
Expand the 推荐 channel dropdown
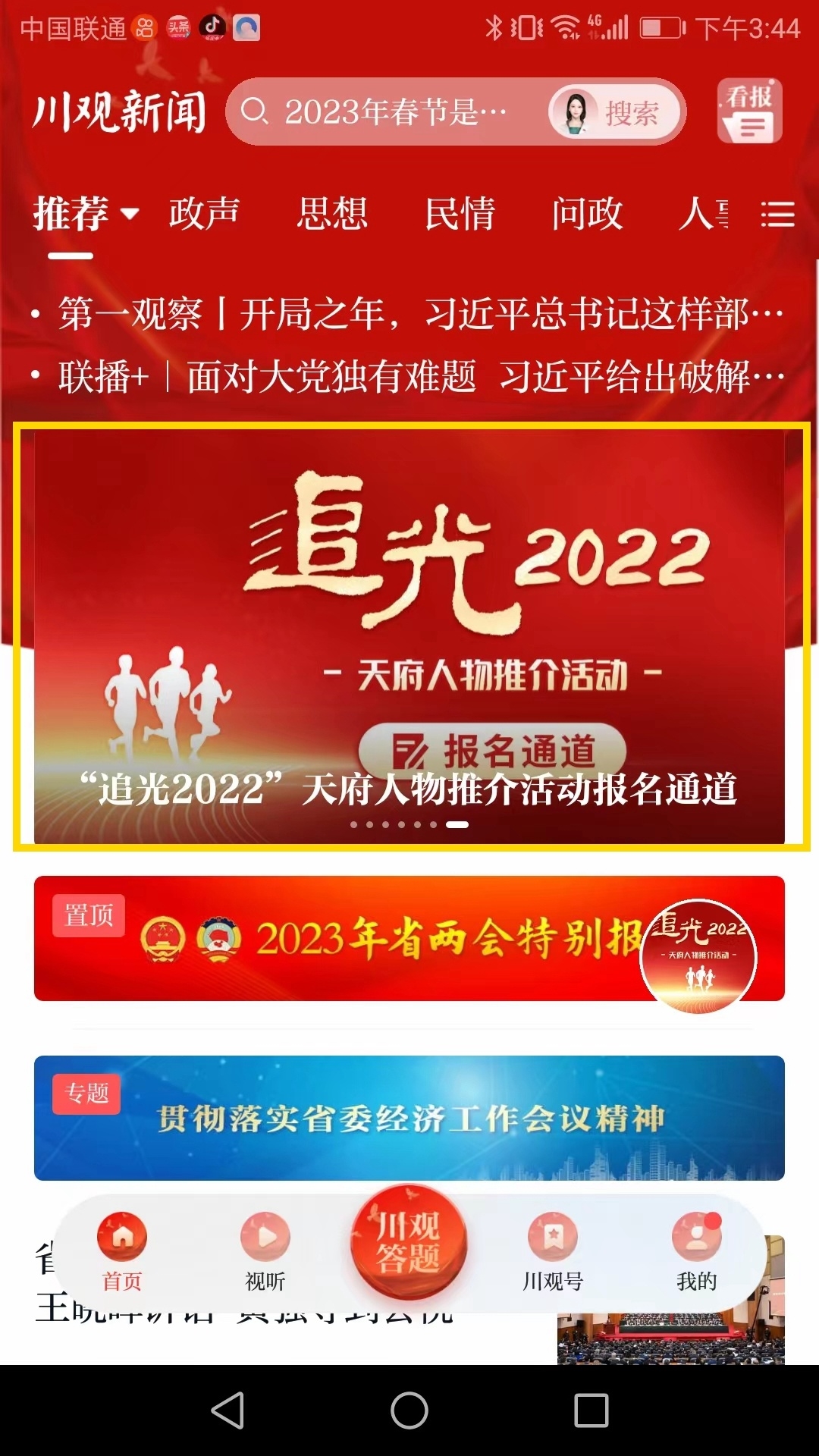click(x=130, y=213)
